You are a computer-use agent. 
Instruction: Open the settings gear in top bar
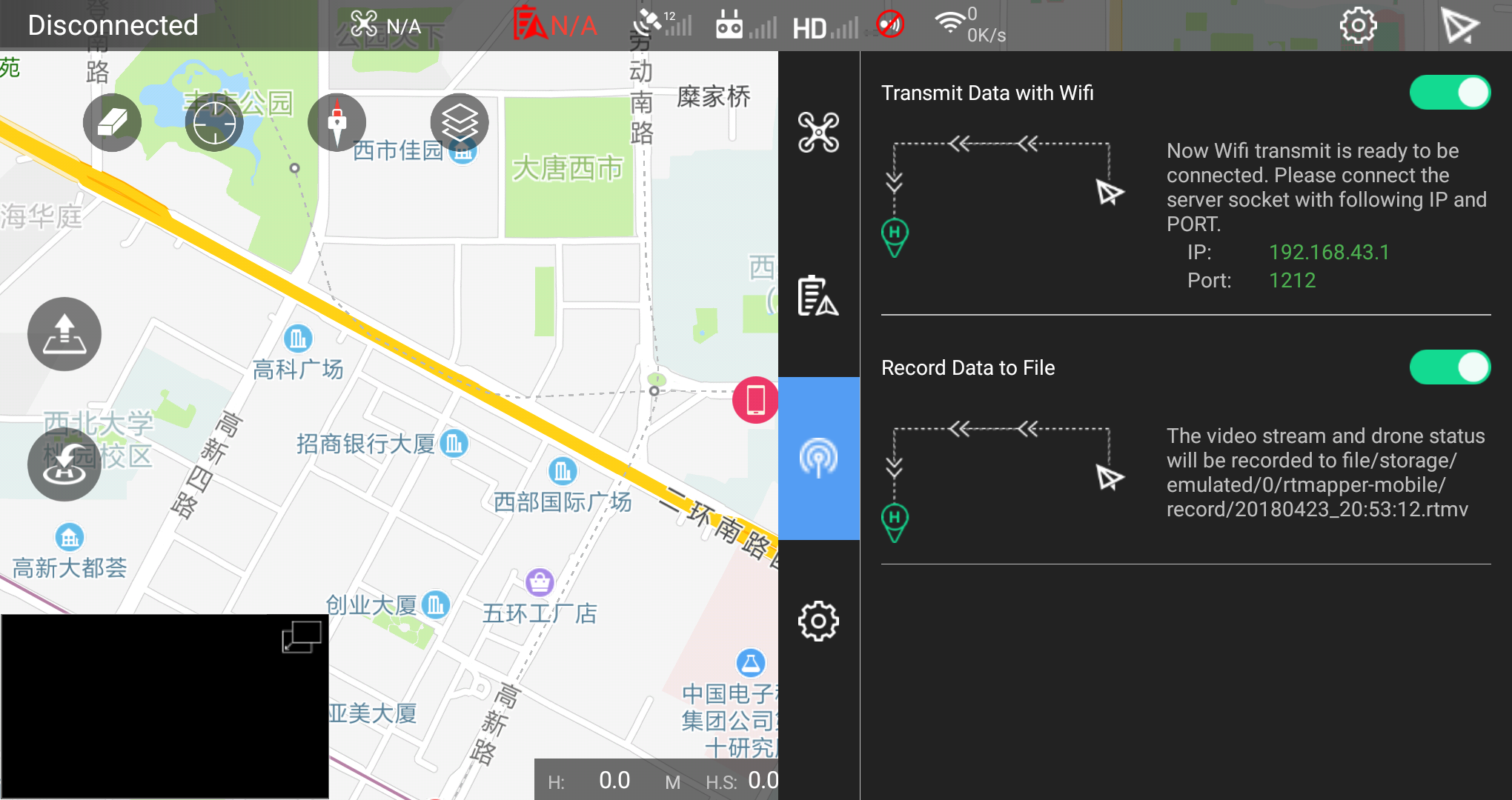[x=1358, y=26]
